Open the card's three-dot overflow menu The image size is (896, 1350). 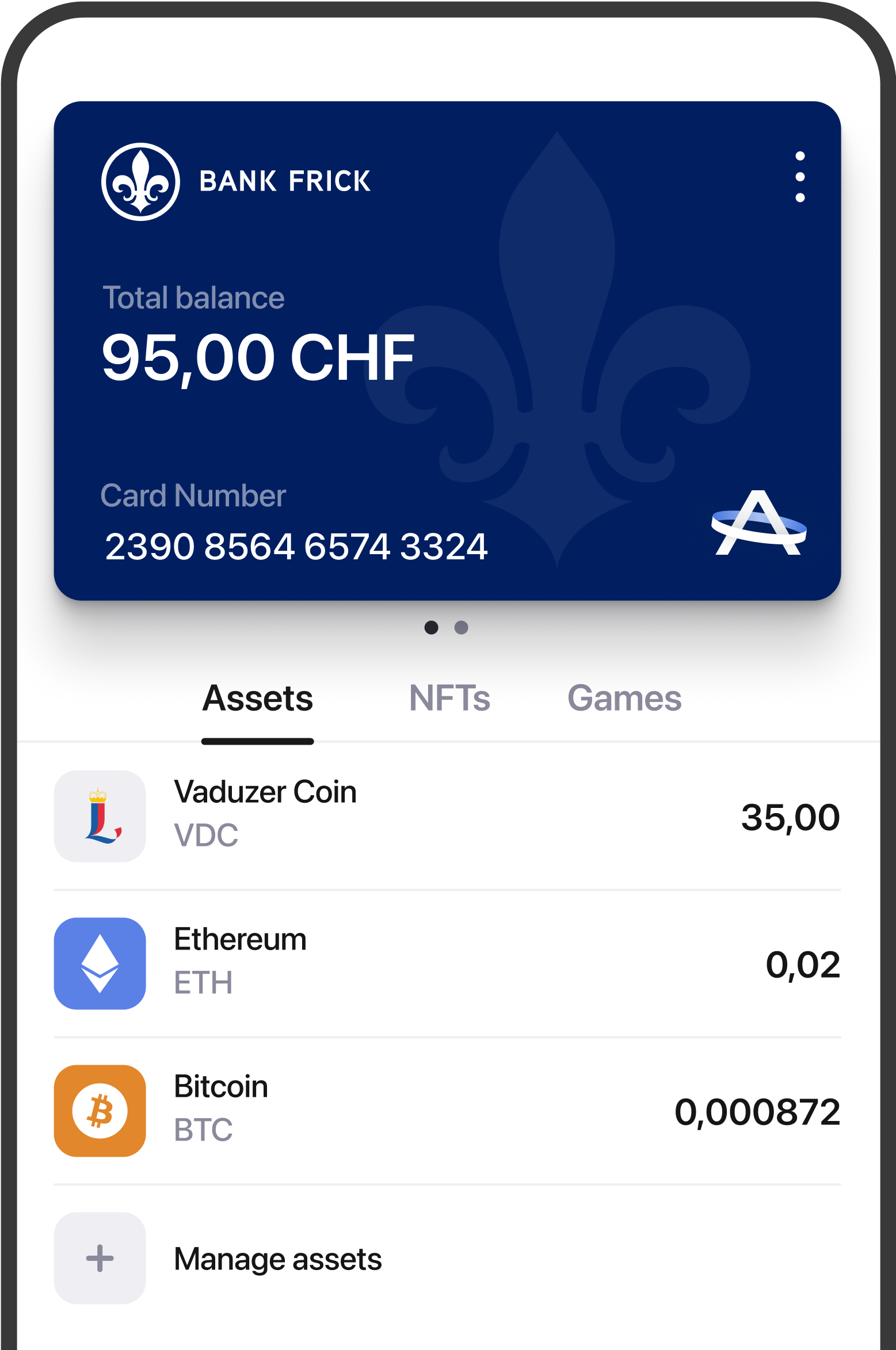pyautogui.click(x=799, y=177)
